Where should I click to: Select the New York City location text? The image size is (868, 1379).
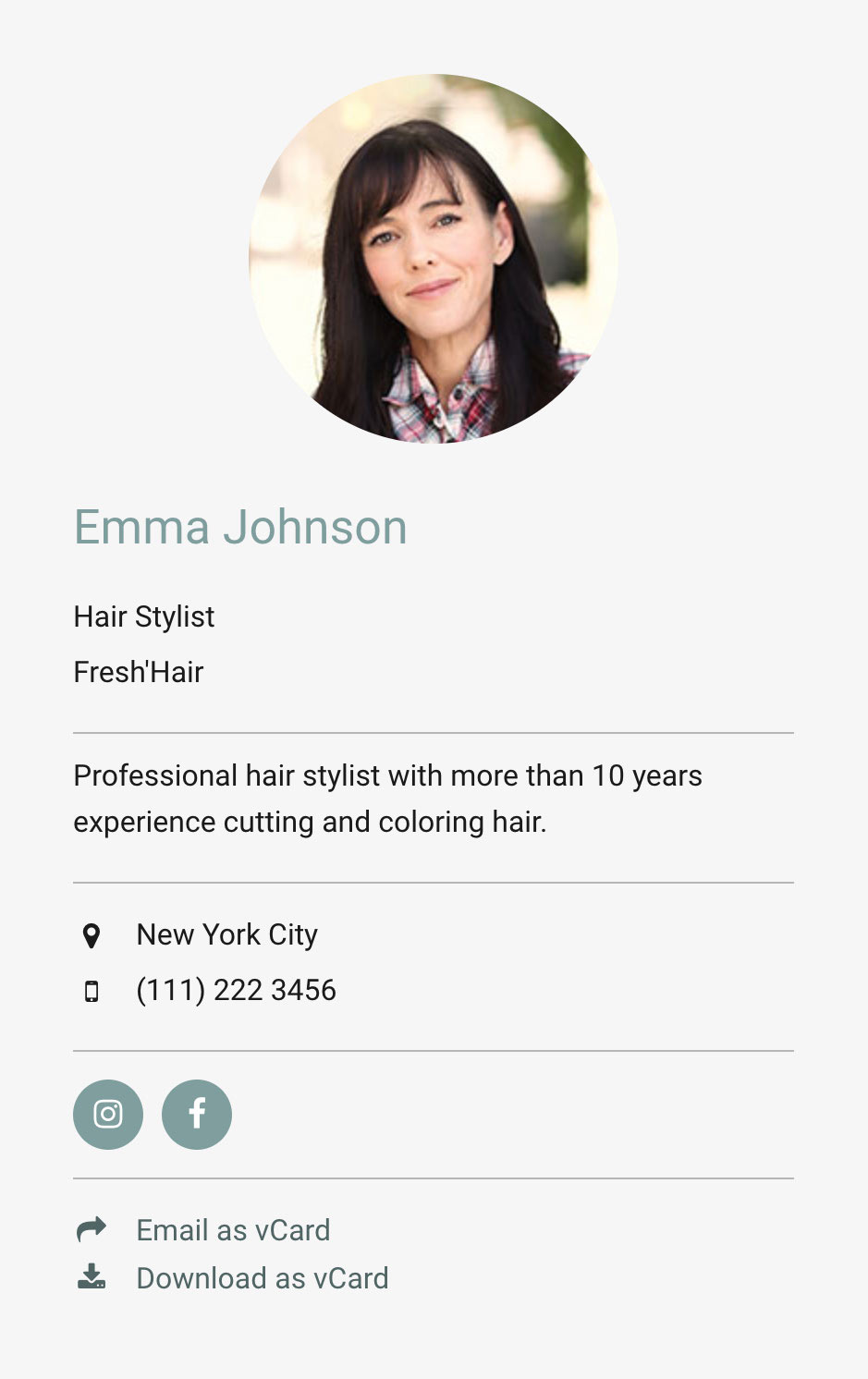click(226, 935)
